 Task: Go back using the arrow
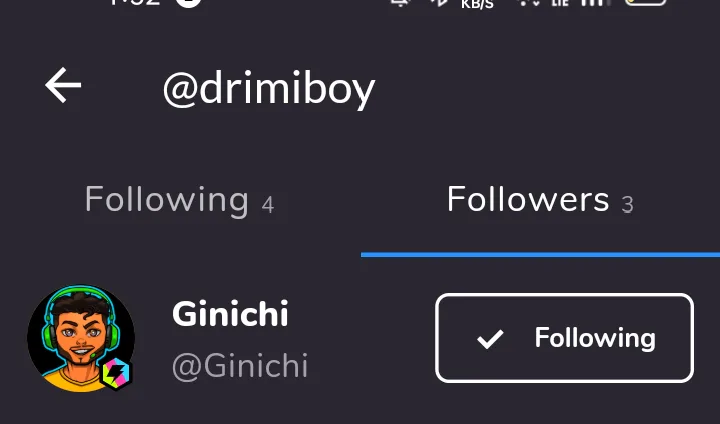click(x=63, y=87)
